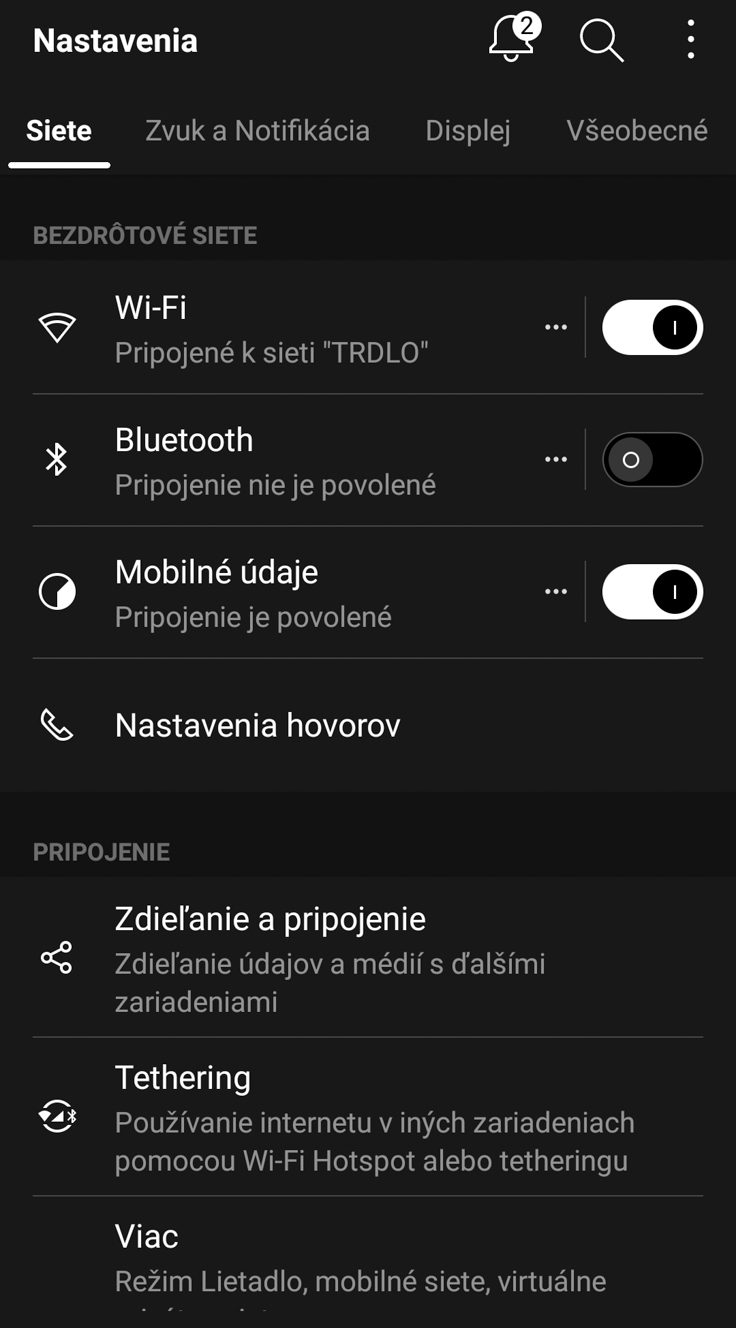Turn off the Wi-Fi switch

pos(652,327)
